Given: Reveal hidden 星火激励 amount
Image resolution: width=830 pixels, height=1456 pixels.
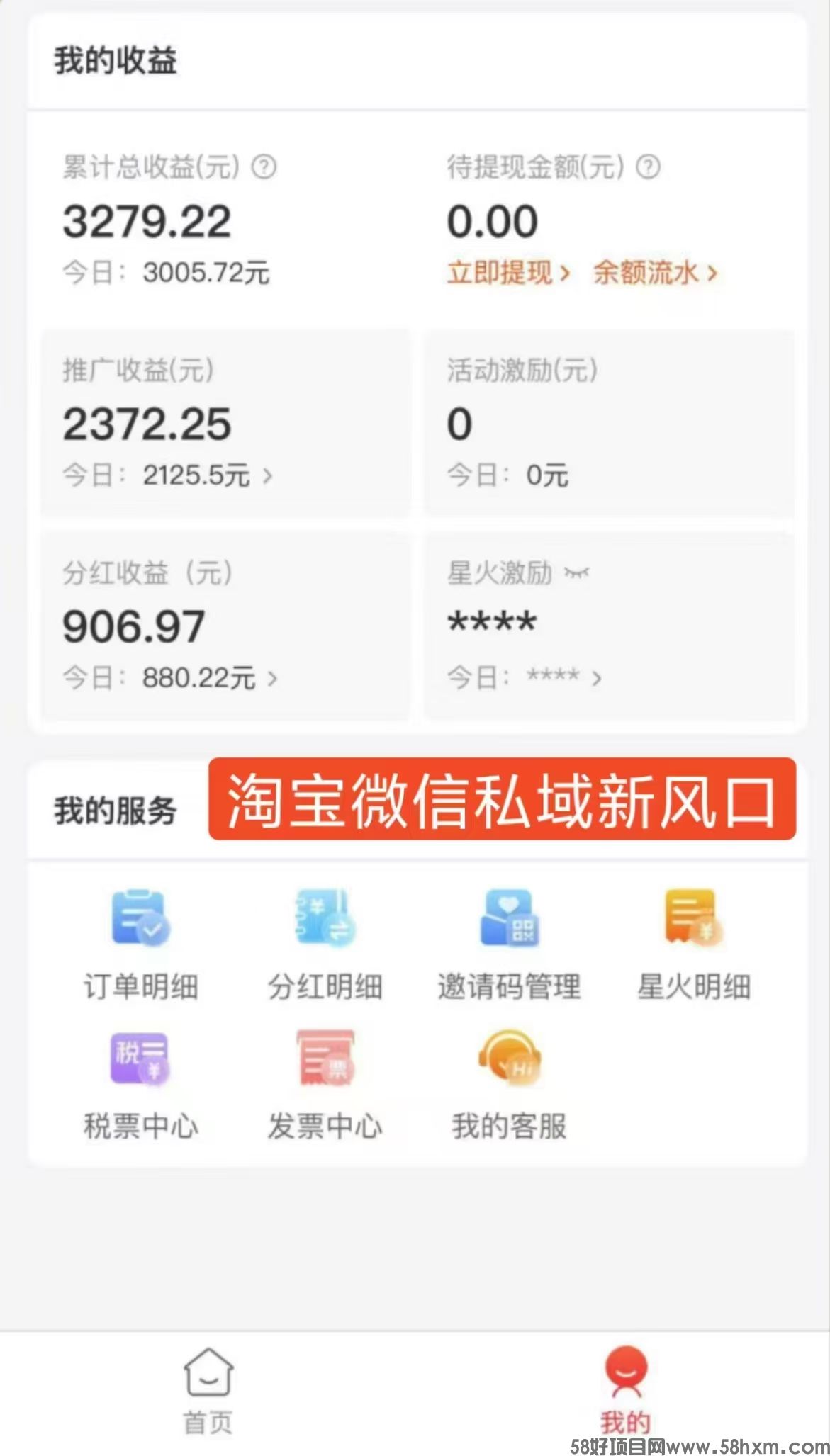Looking at the screenshot, I should click(576, 572).
